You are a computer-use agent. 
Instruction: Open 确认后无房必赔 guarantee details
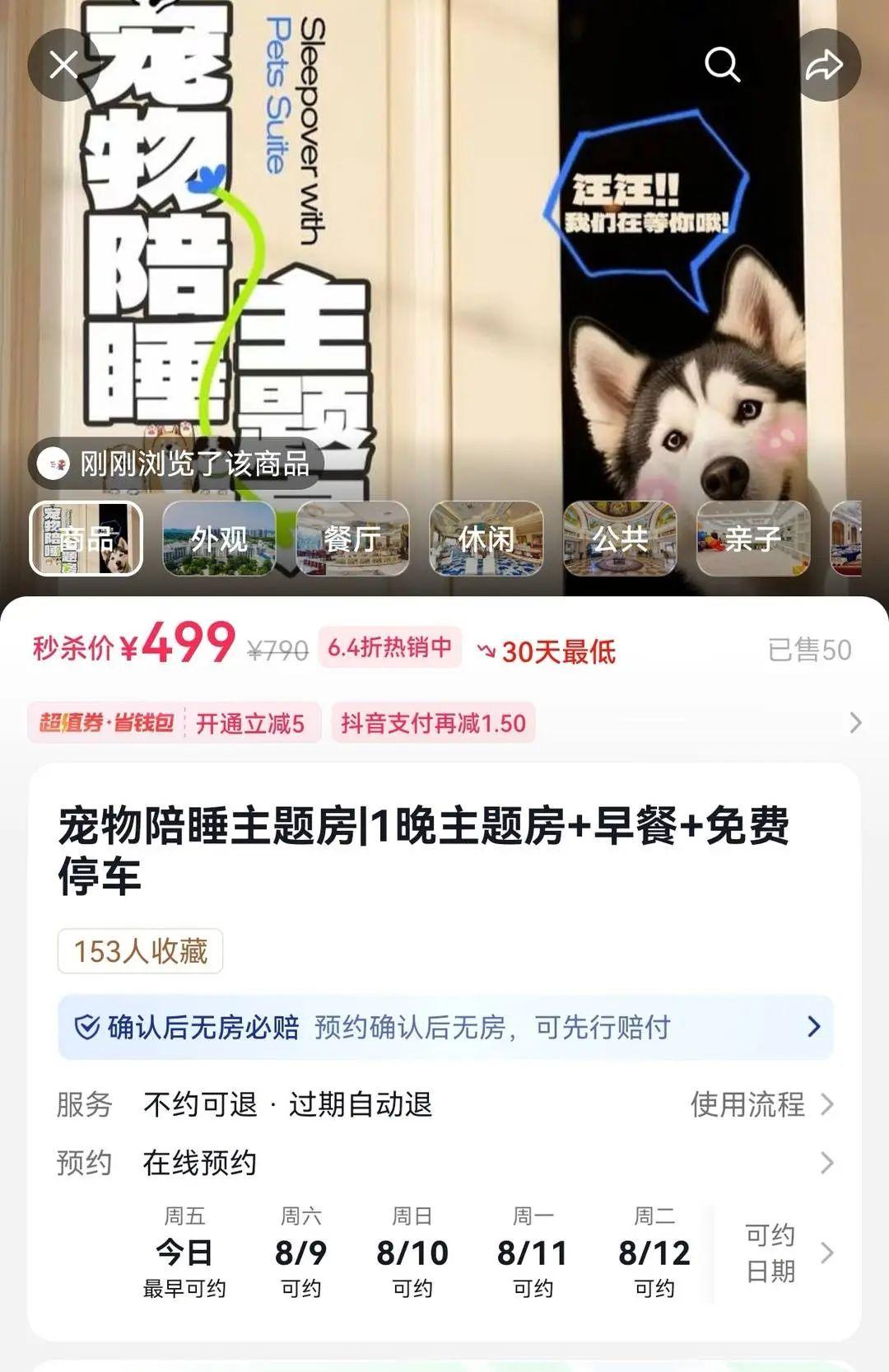coord(444,1027)
